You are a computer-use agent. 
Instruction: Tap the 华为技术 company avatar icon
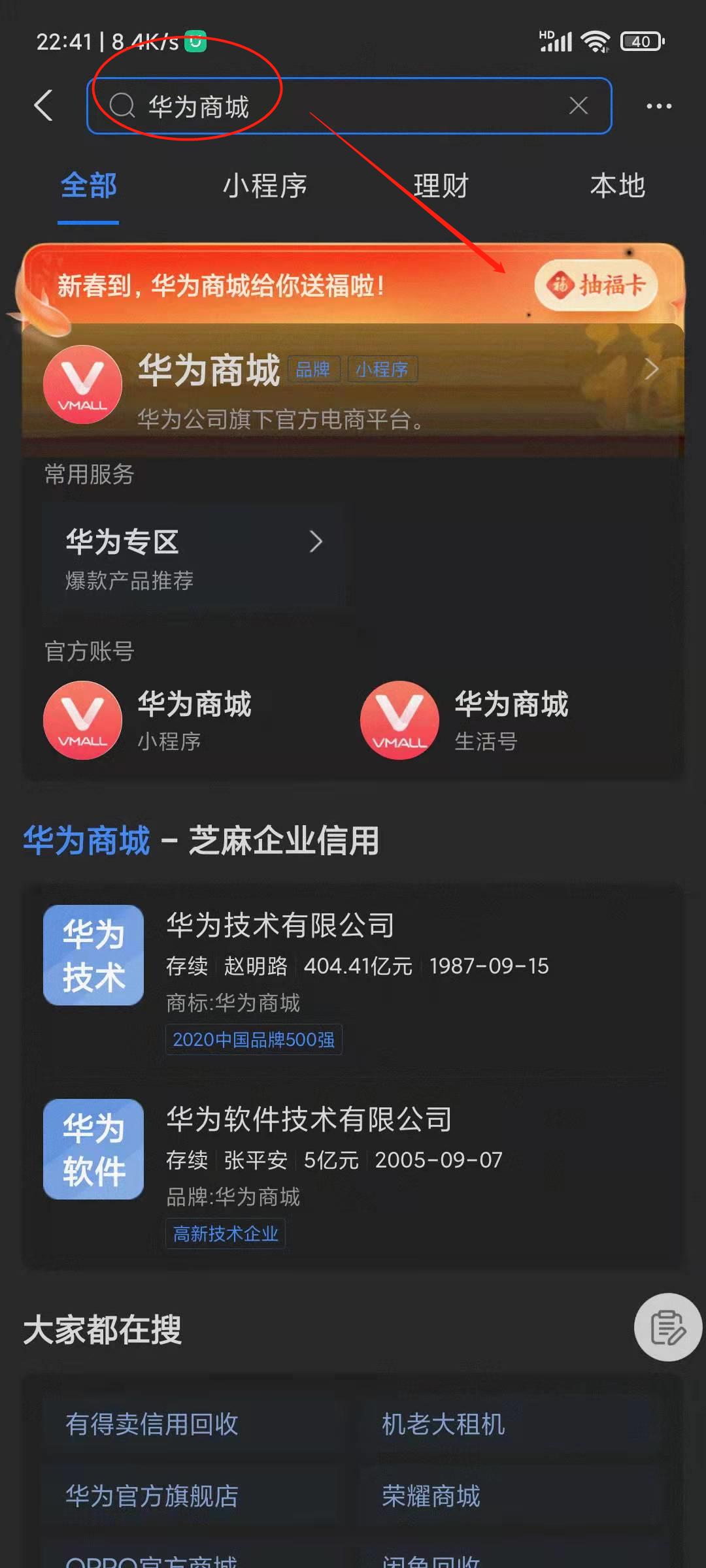click(93, 956)
